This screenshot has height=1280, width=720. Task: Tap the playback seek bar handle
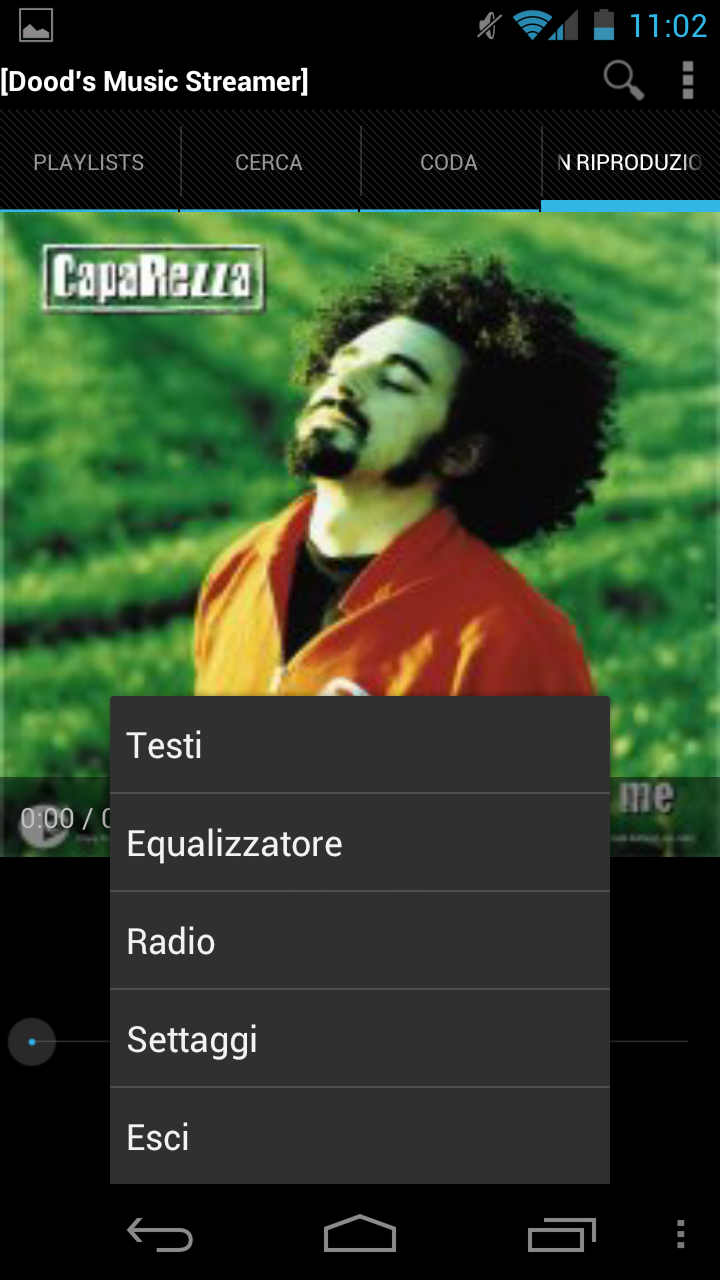pyautogui.click(x=32, y=1042)
